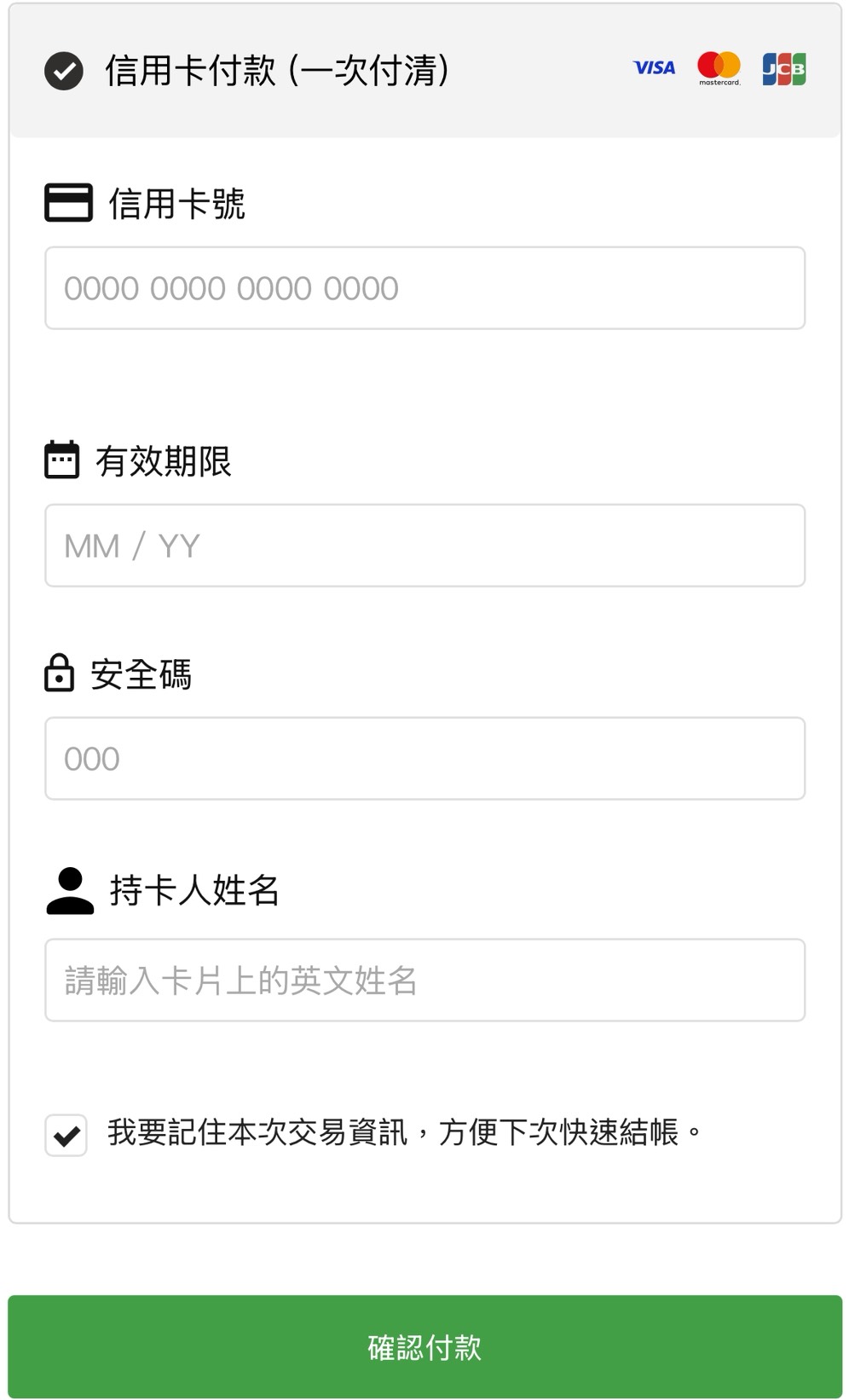Click the 0000 0000 0000 0000 card number field
Image resolution: width=849 pixels, height=1400 pixels.
[424, 288]
